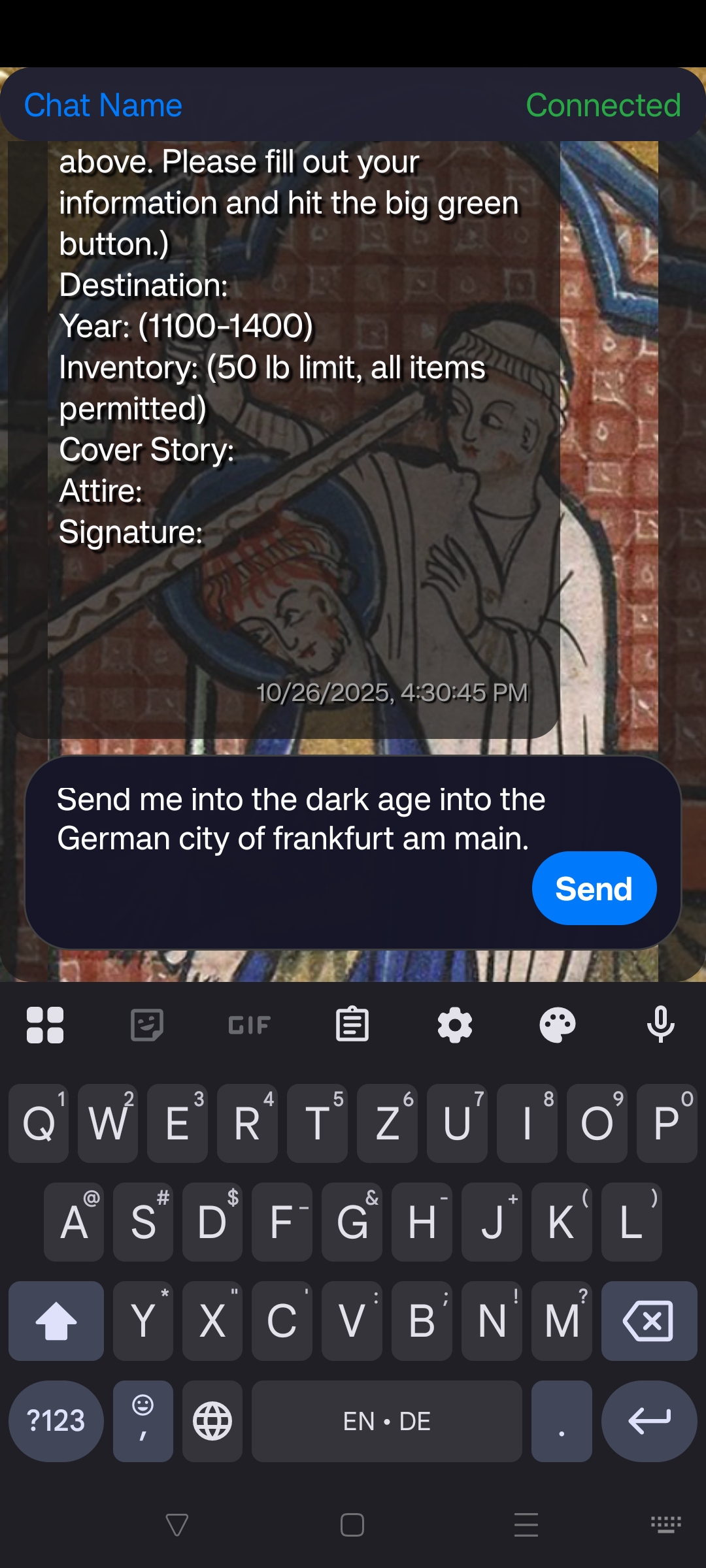Tap the emoji key next to ?123
Image resolution: width=706 pixels, height=1568 pixels.
click(142, 1420)
